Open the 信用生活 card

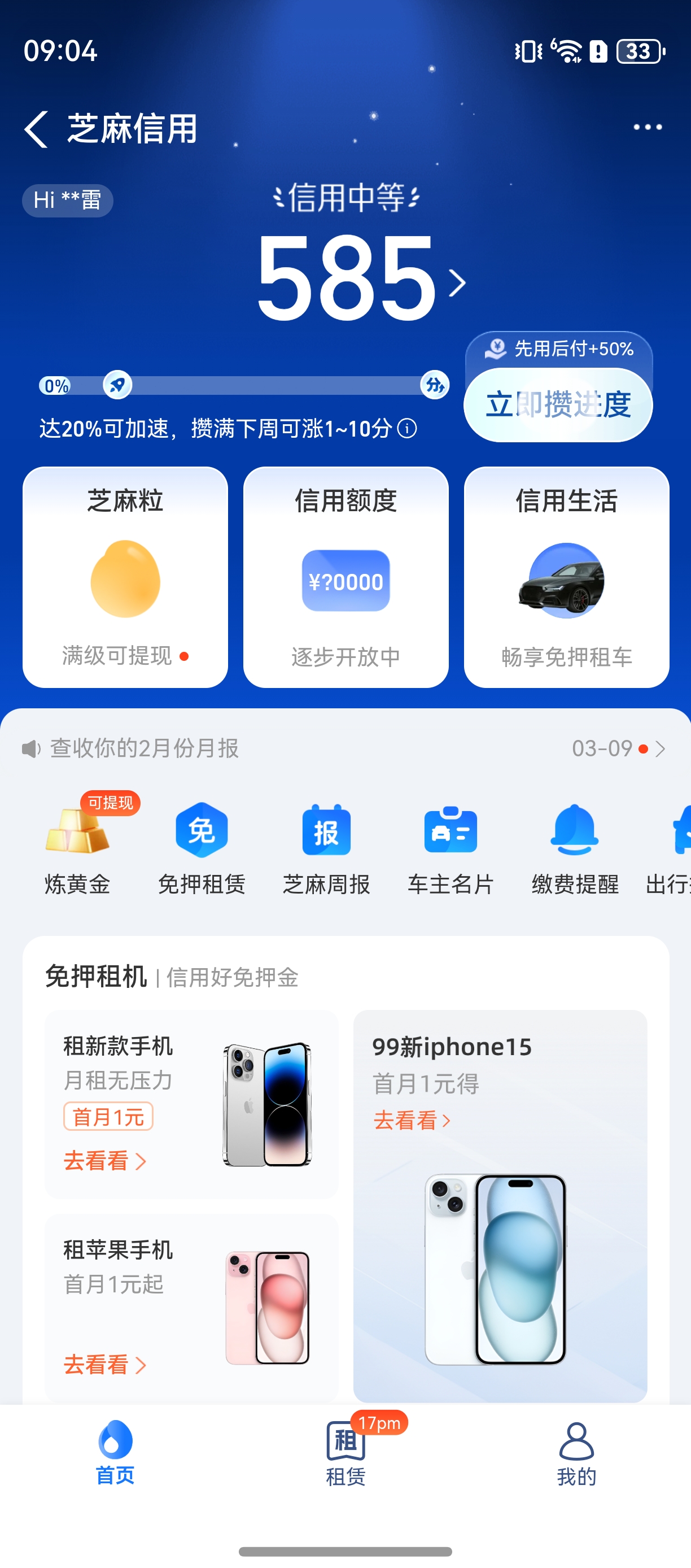point(566,577)
